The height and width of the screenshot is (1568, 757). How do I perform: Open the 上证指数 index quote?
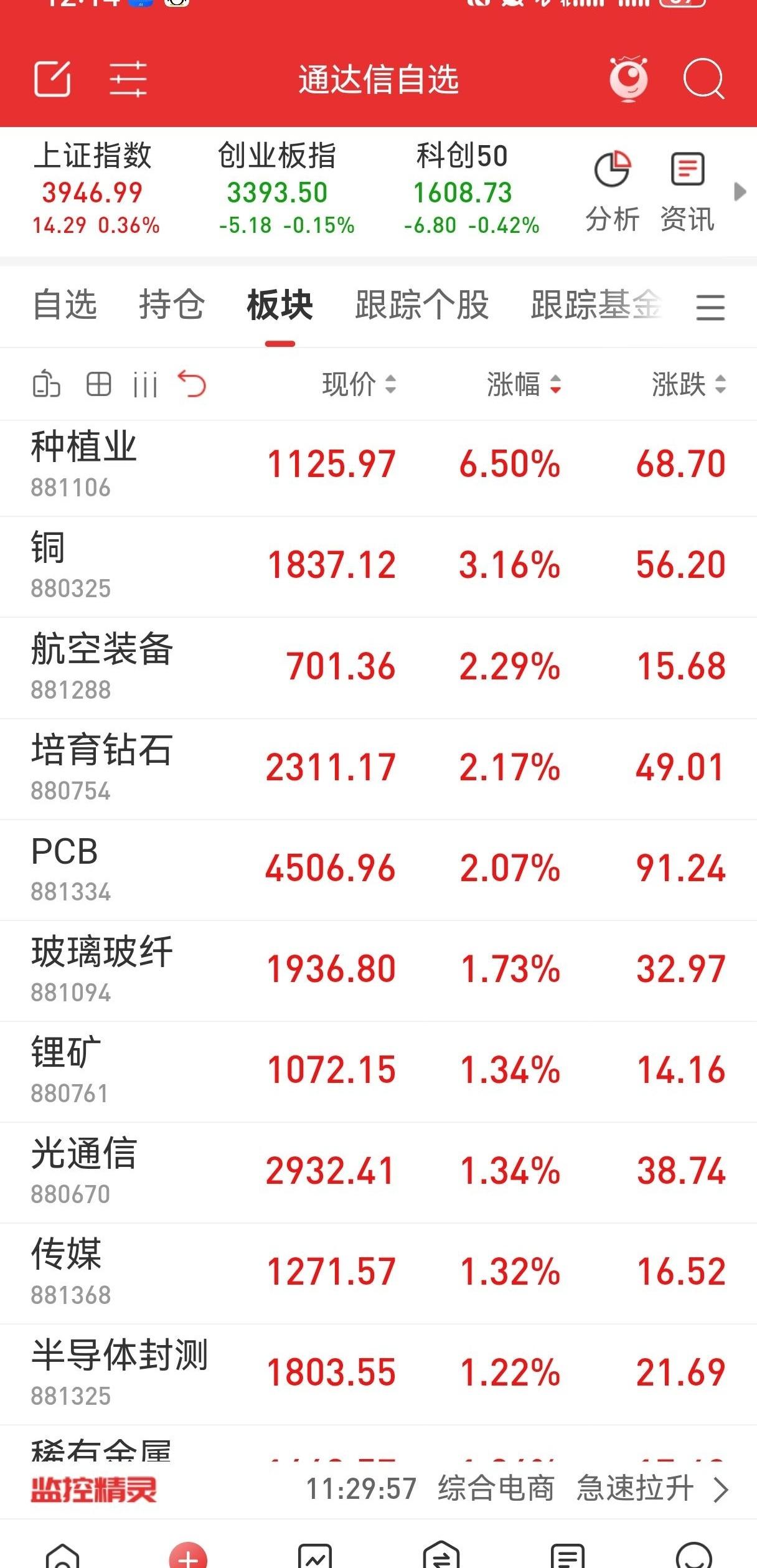coord(96,189)
